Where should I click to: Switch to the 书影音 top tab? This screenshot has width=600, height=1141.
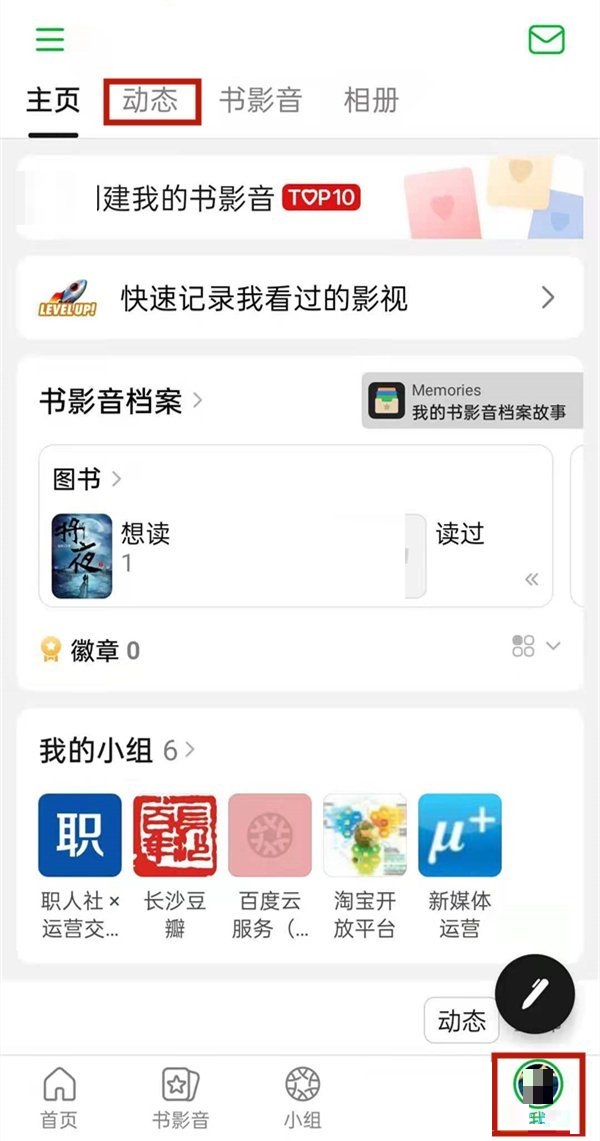tap(260, 100)
